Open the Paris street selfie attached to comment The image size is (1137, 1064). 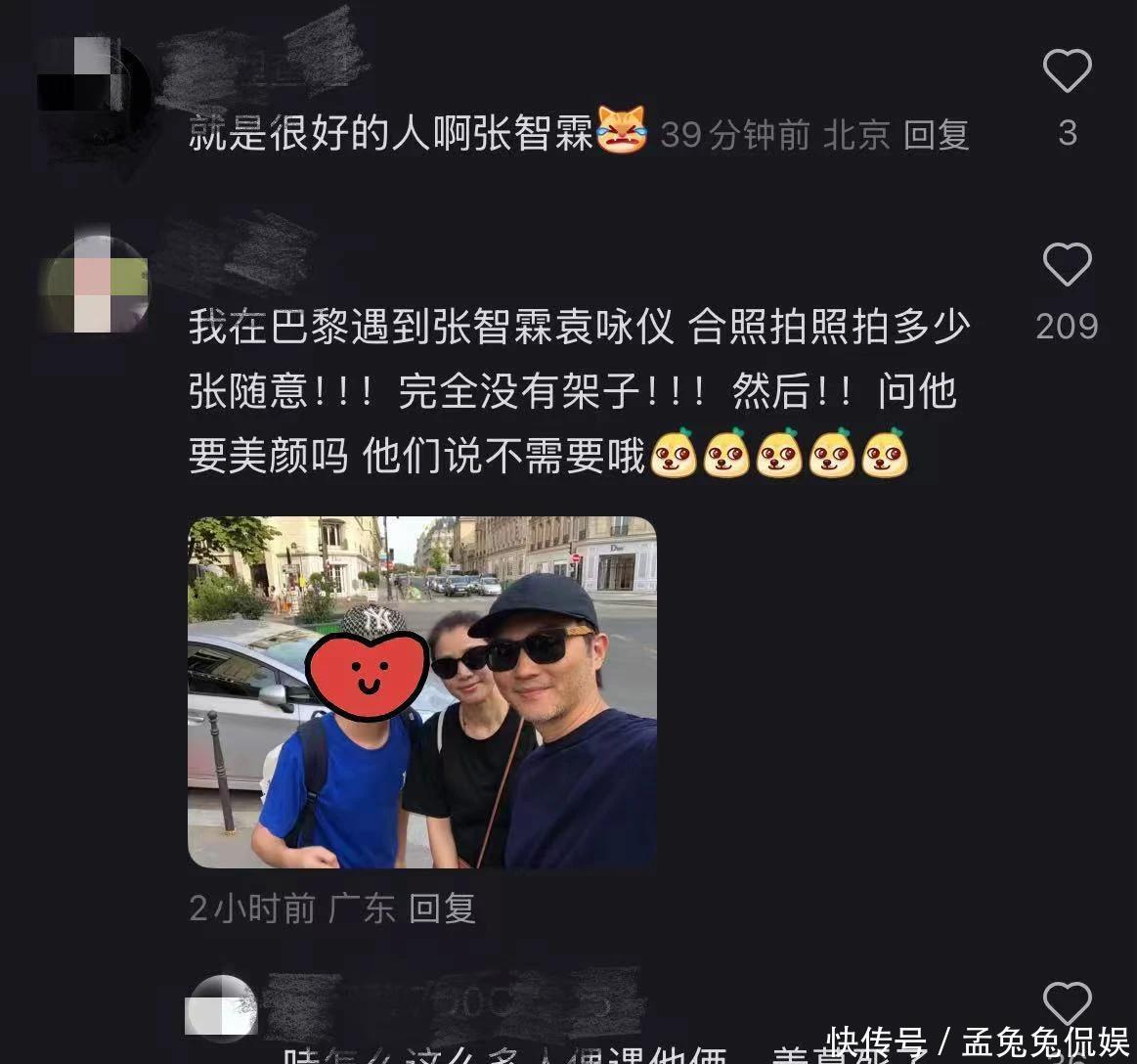click(421, 691)
